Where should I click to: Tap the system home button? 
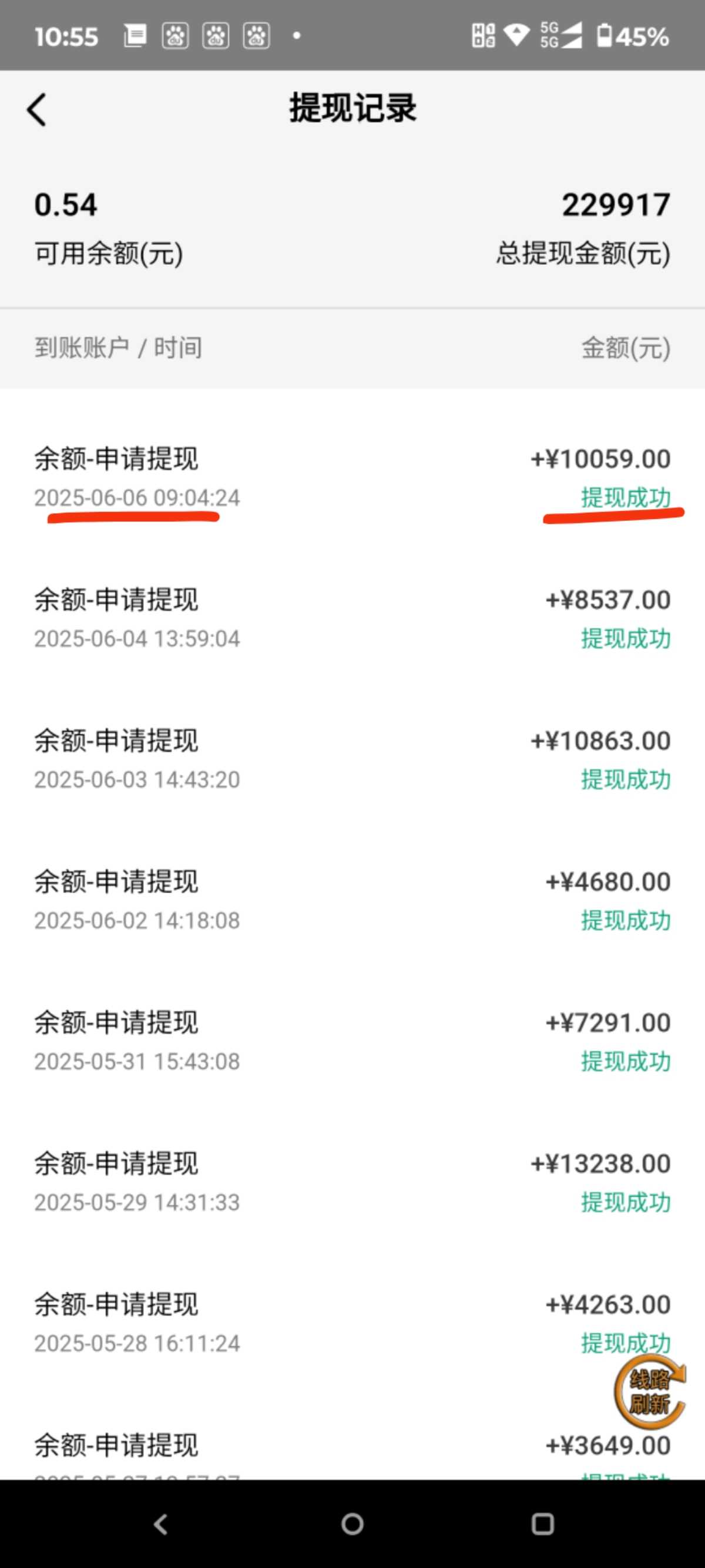click(x=352, y=1524)
